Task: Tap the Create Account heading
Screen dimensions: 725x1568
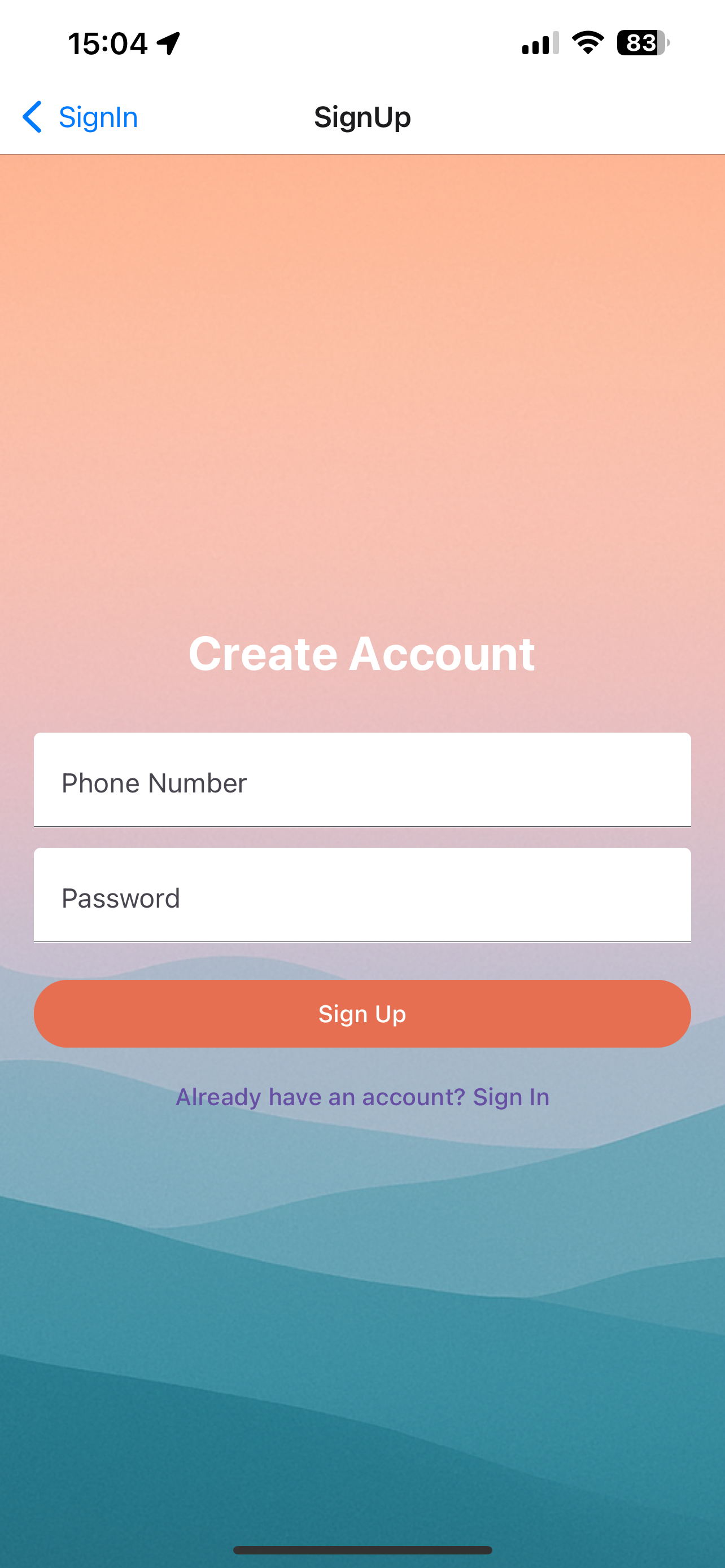Action: pyautogui.click(x=362, y=652)
